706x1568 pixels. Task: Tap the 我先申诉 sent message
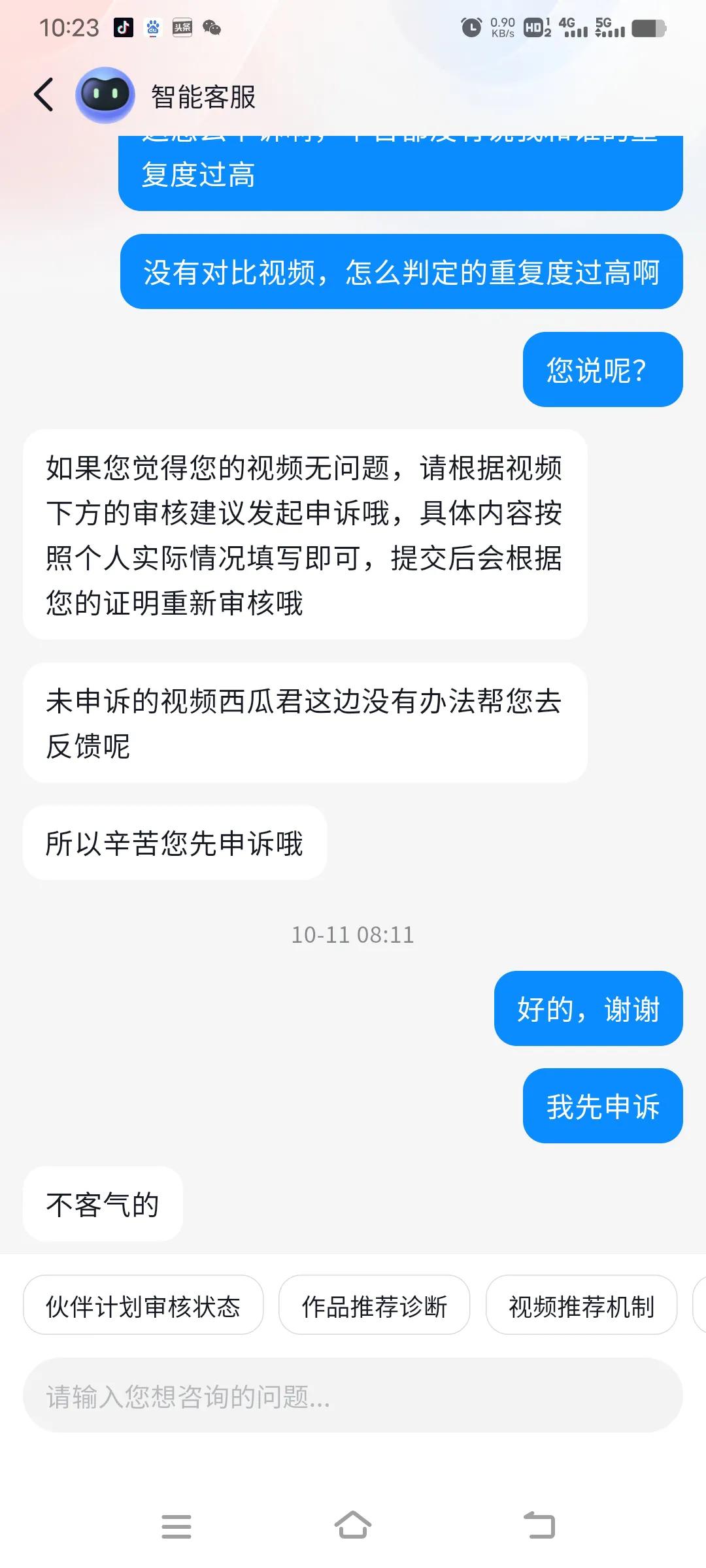(x=602, y=1107)
